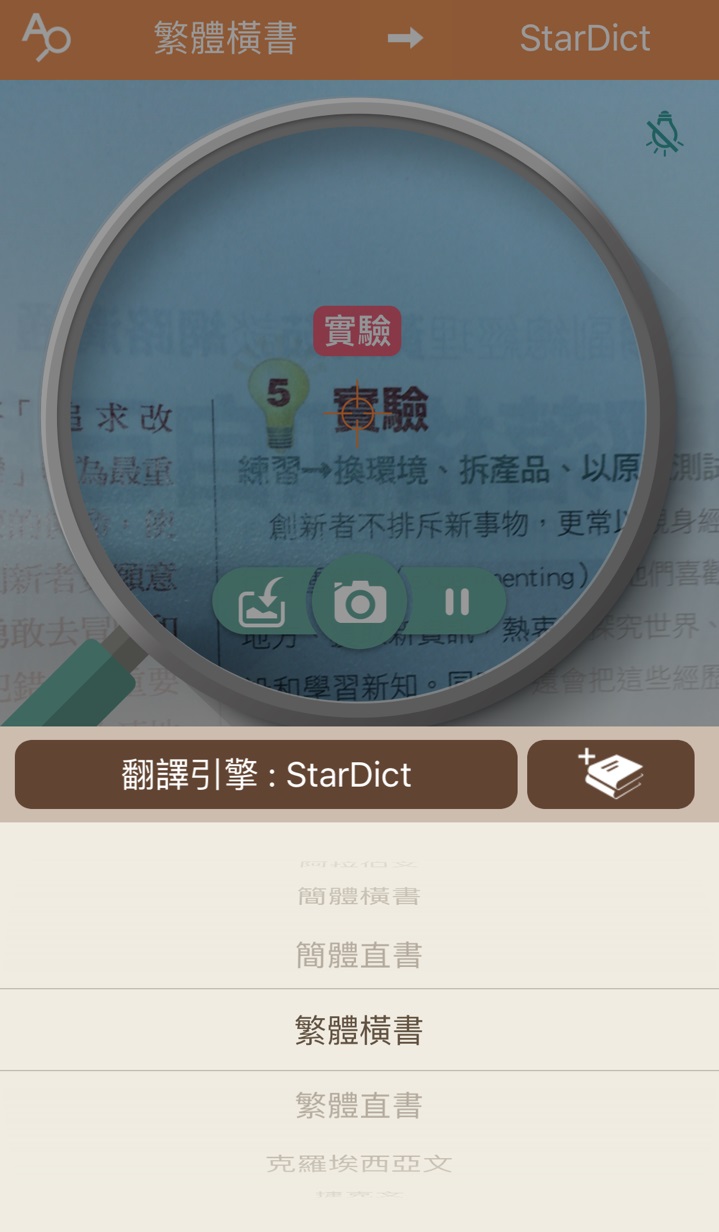Toggle the flashlight icon
719x1232 pixels.
[x=664, y=133]
